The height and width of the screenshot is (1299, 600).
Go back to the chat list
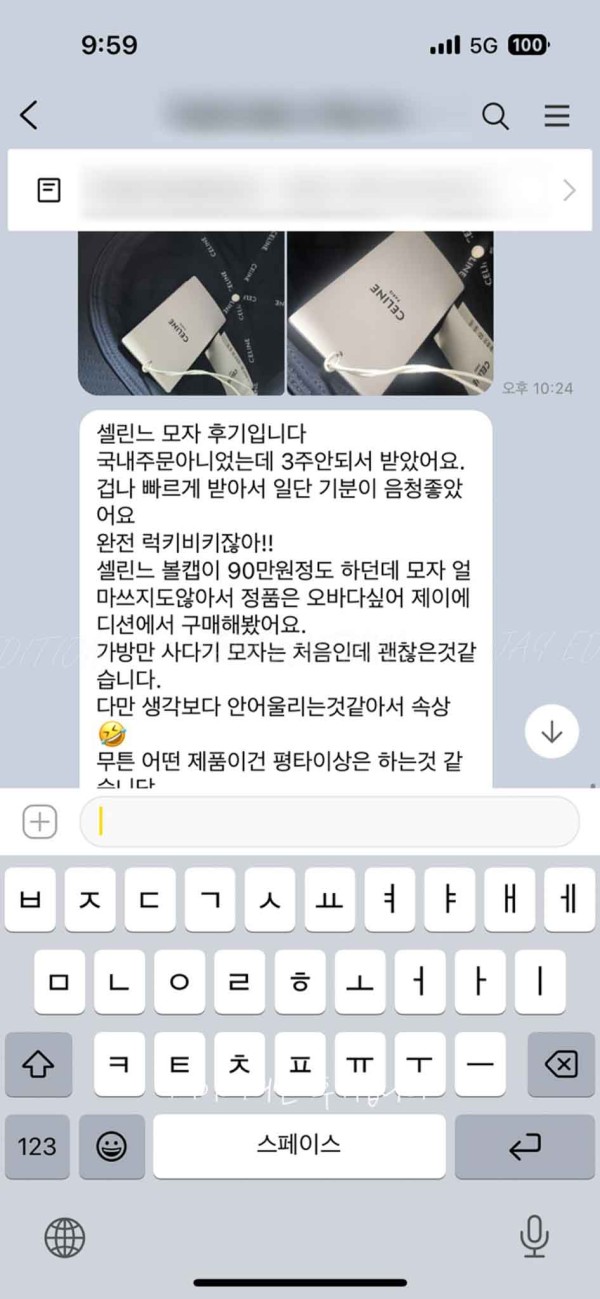(30, 116)
